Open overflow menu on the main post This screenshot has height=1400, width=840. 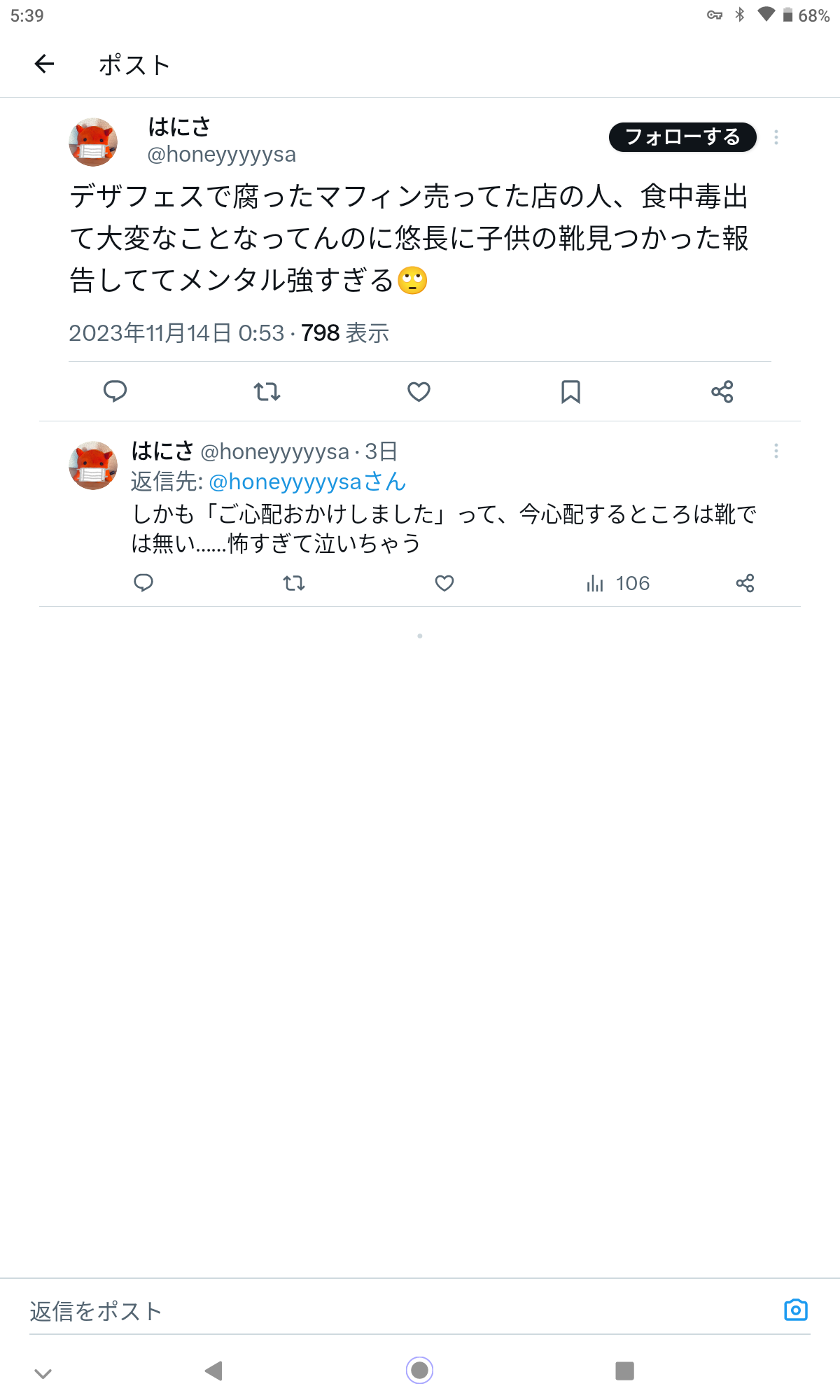[x=776, y=137]
